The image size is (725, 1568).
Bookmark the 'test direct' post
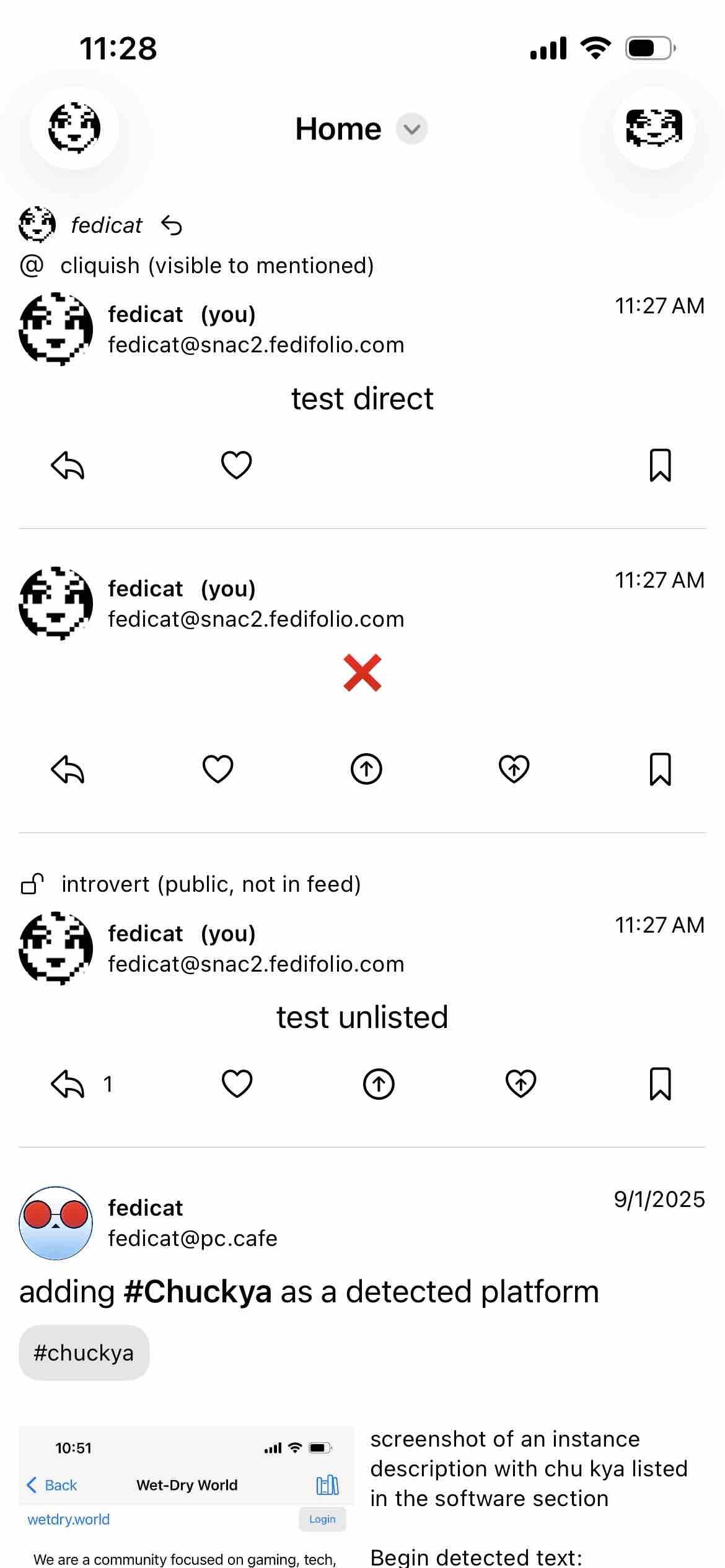coord(660,465)
